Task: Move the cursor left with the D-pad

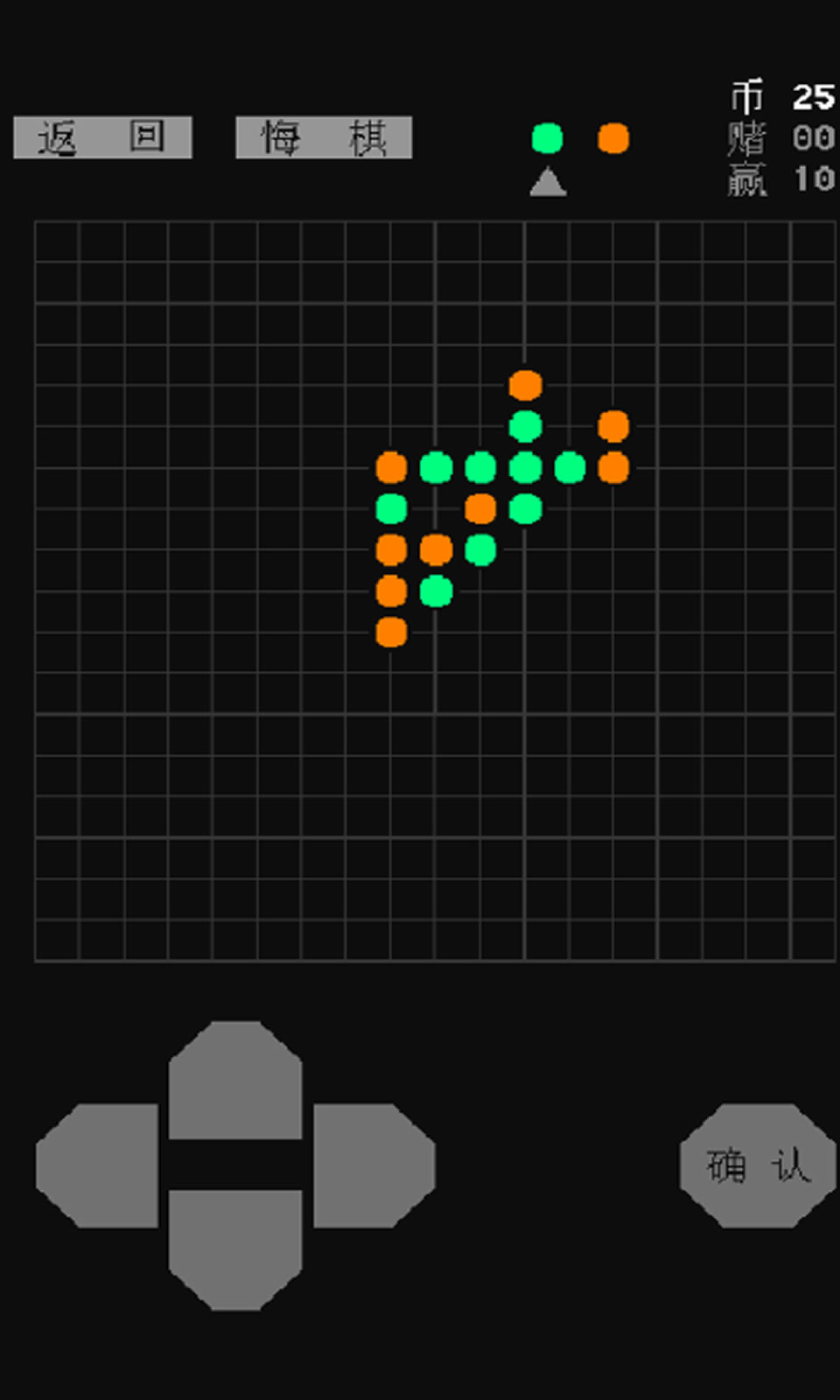Action: click(x=98, y=1165)
